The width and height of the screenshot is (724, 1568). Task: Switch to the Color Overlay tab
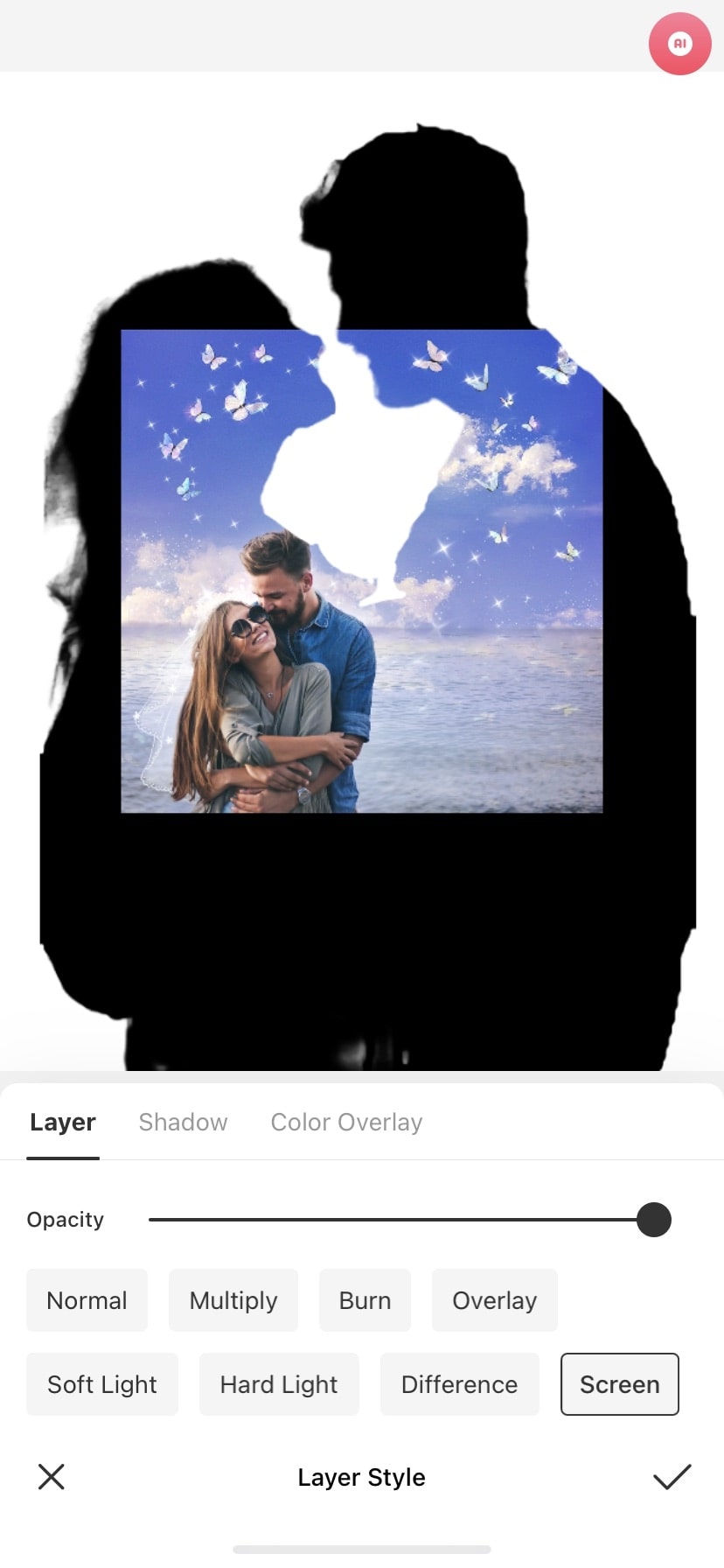click(x=346, y=1122)
